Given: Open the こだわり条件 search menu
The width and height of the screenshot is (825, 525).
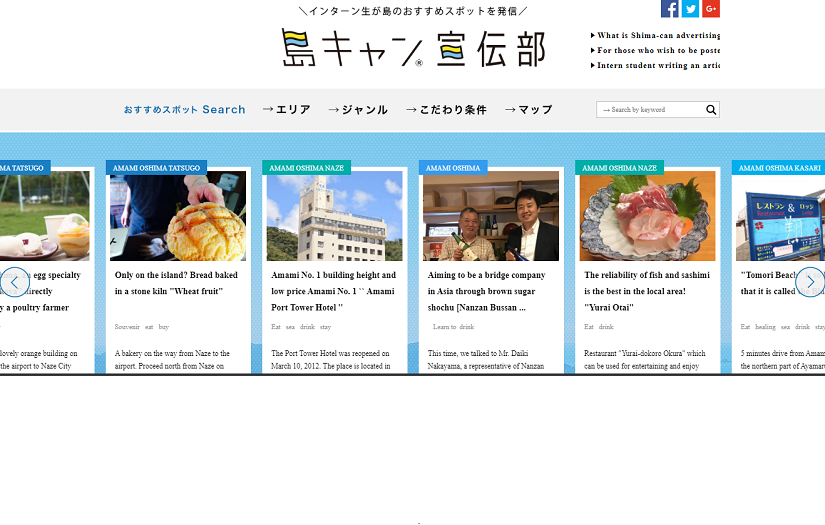Looking at the screenshot, I should pyautogui.click(x=446, y=110).
